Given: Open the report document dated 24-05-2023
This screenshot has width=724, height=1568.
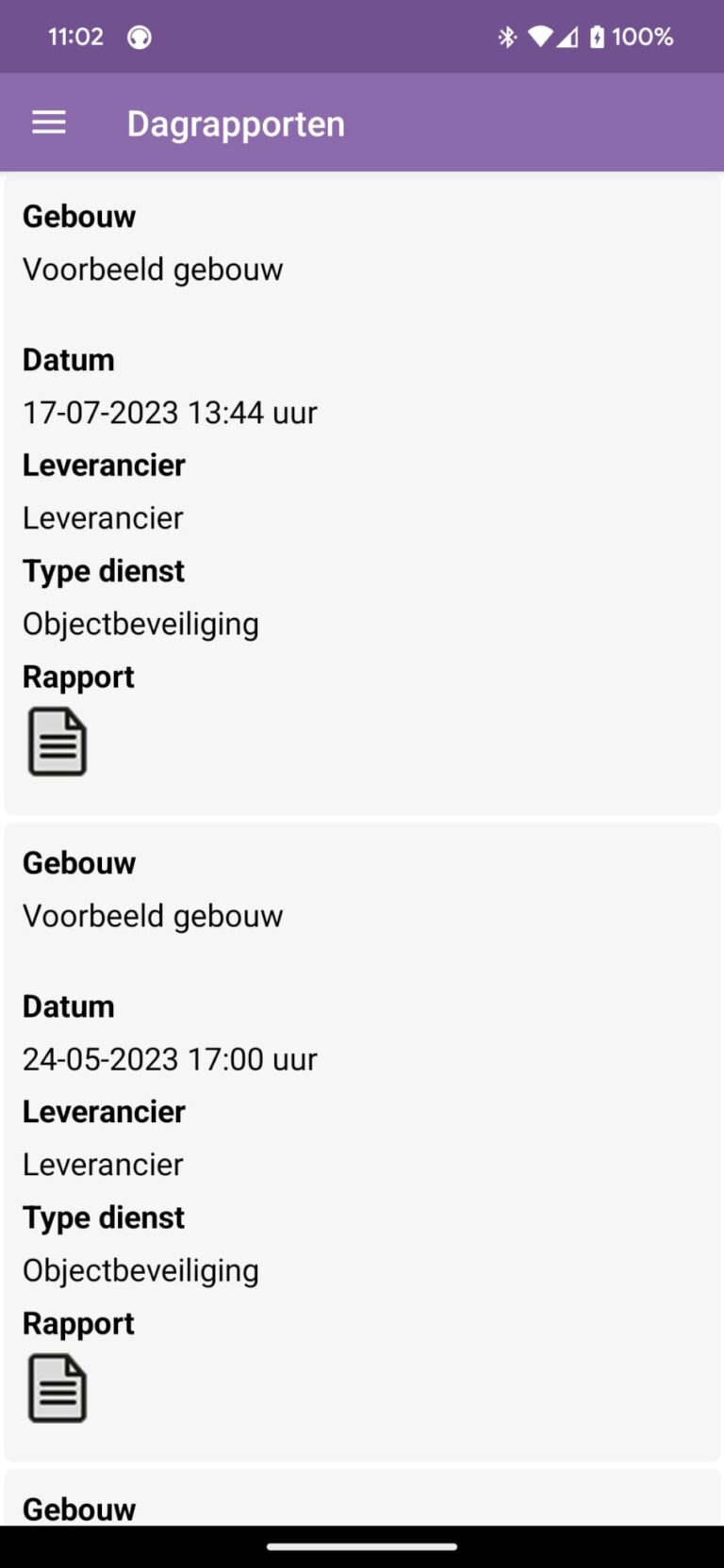Looking at the screenshot, I should click(58, 1388).
